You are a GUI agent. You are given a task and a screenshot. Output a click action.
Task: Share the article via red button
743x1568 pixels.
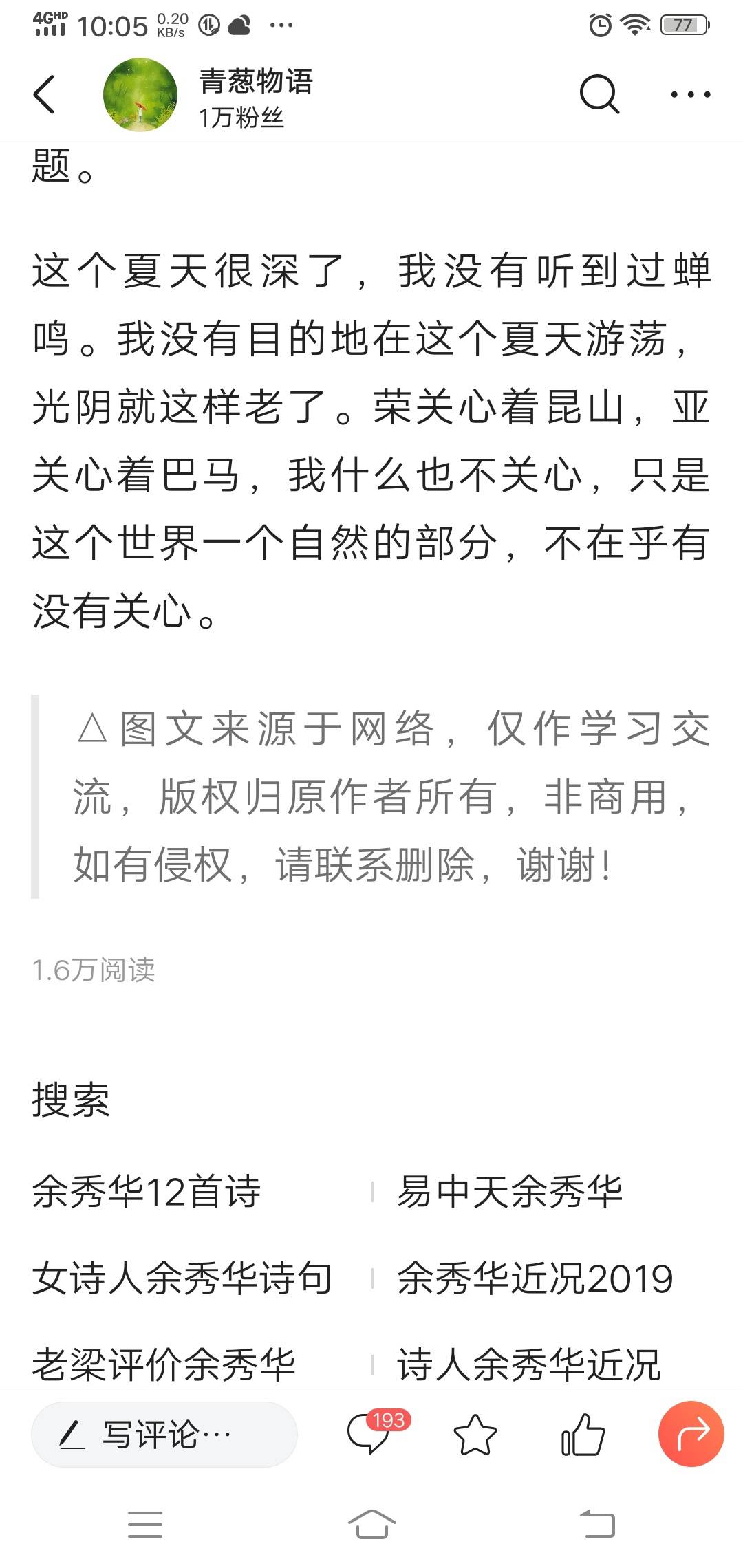tap(691, 1434)
